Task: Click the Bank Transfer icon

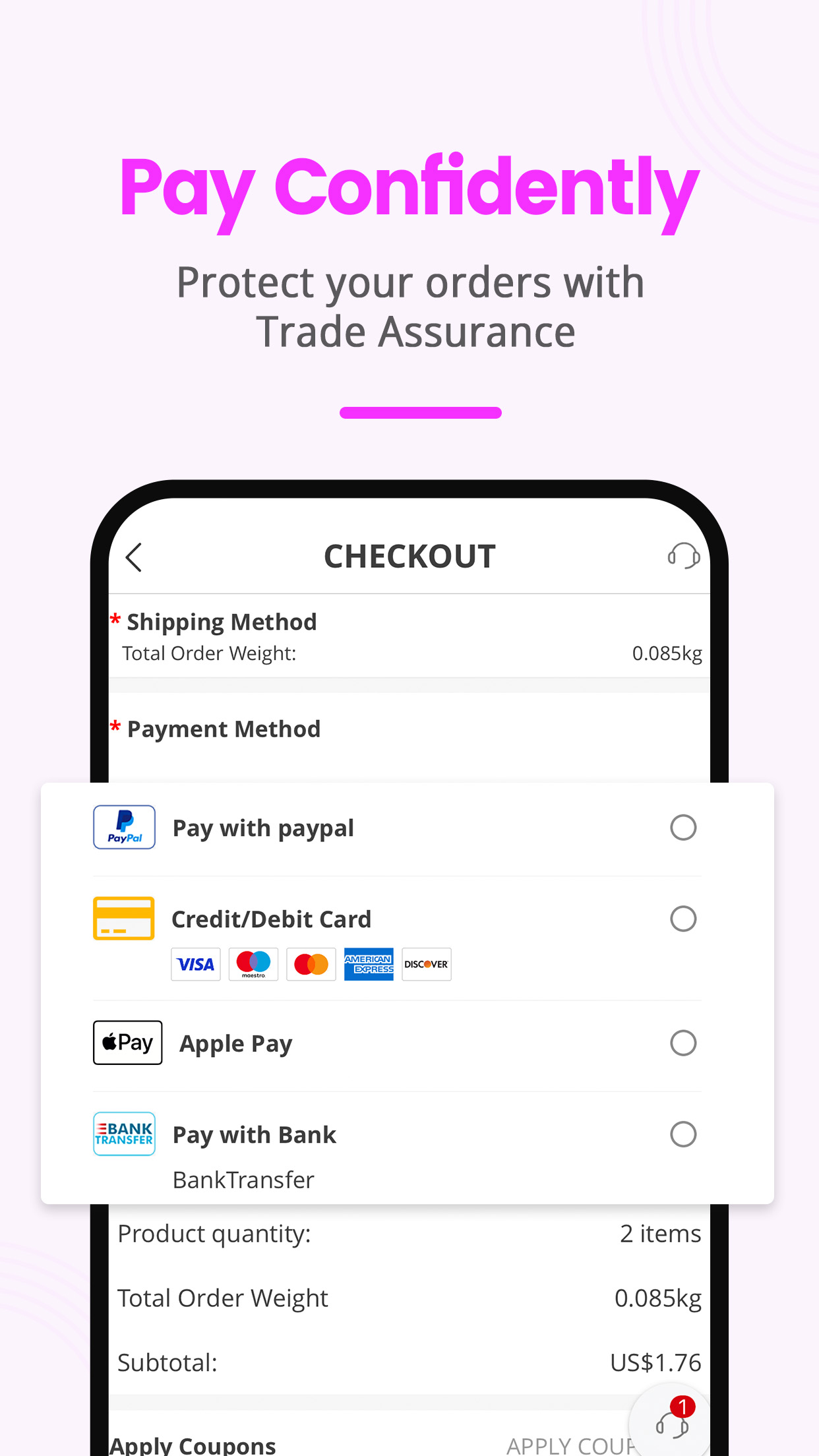Action: pyautogui.click(x=124, y=1134)
